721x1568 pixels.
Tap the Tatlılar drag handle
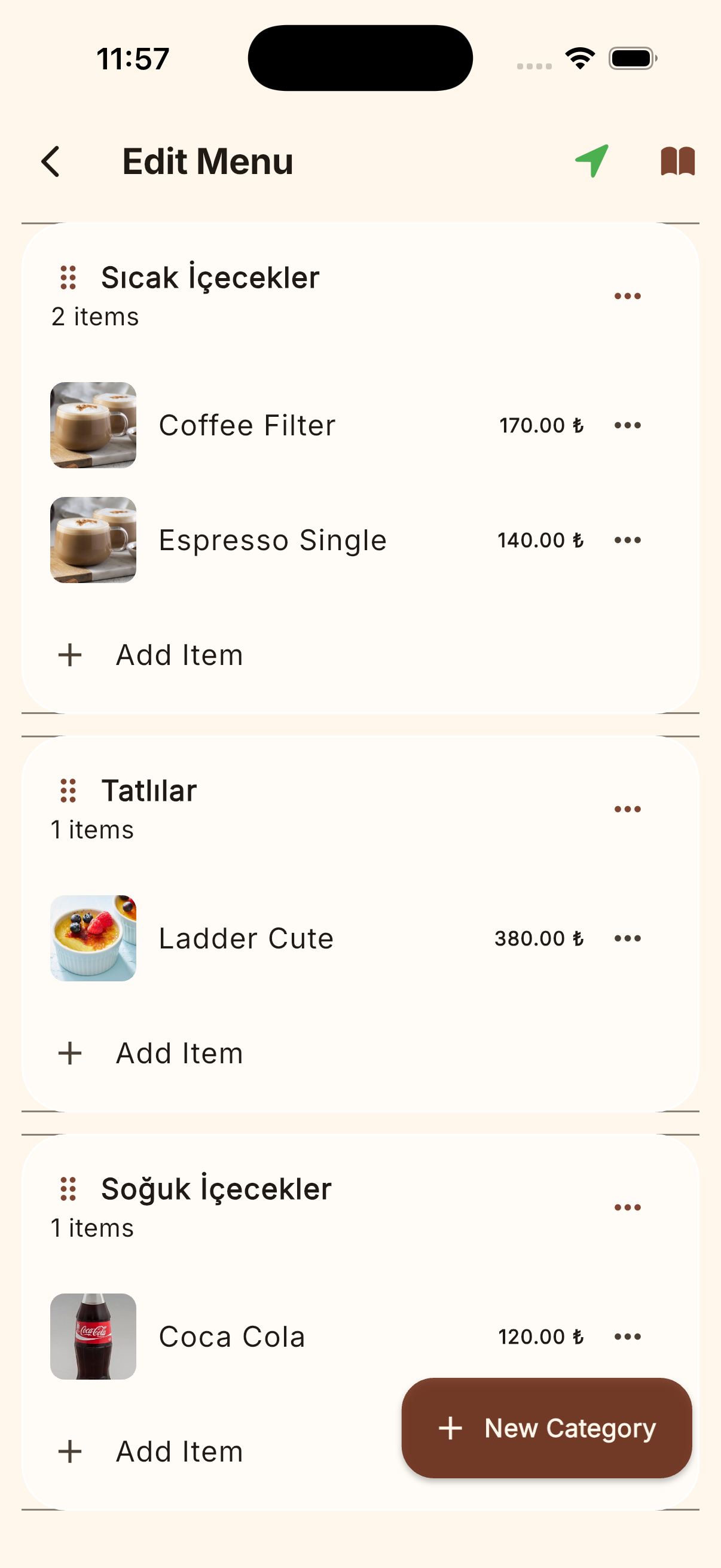click(x=68, y=791)
